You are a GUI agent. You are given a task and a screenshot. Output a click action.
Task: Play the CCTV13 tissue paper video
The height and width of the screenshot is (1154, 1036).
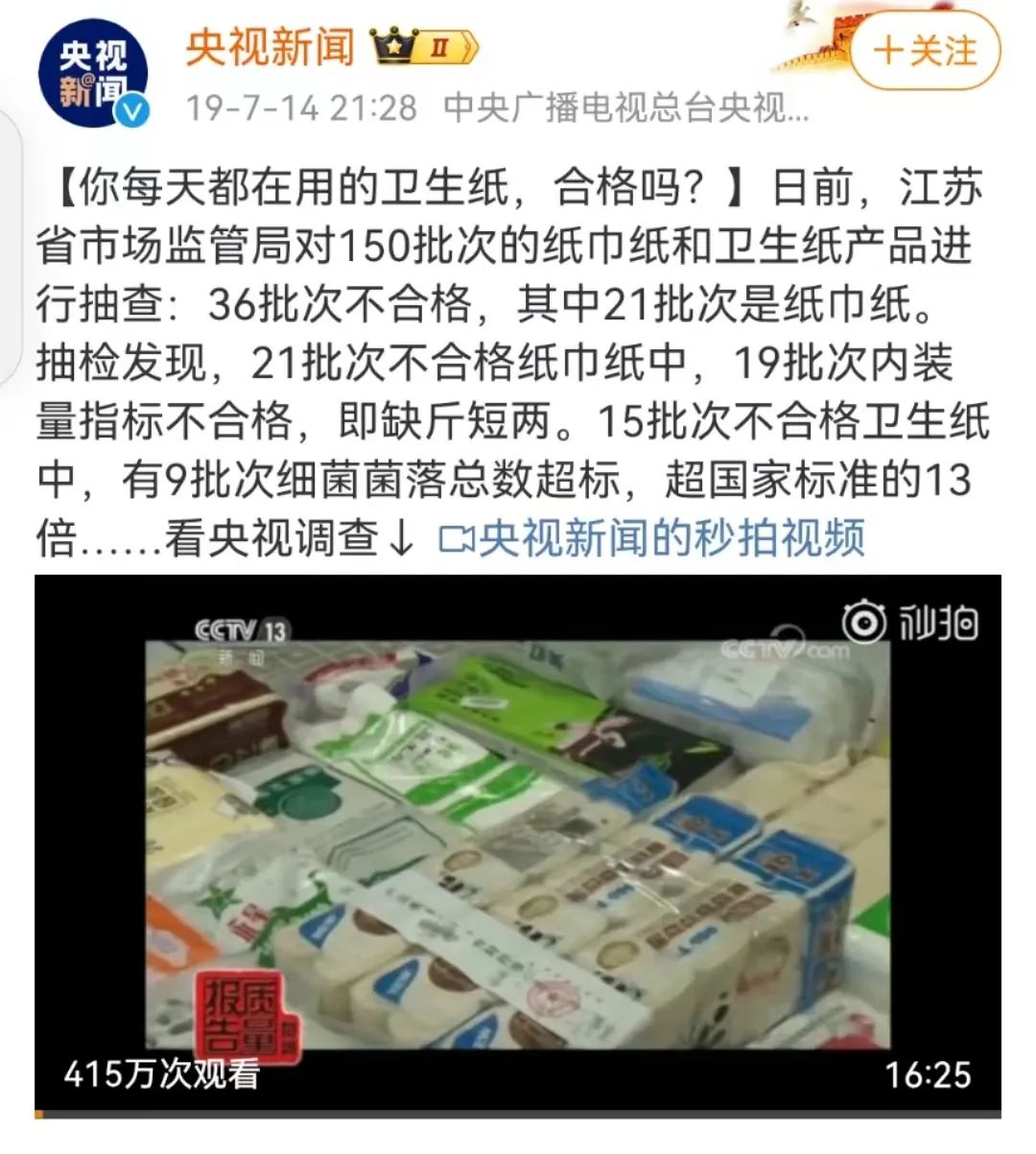517,842
